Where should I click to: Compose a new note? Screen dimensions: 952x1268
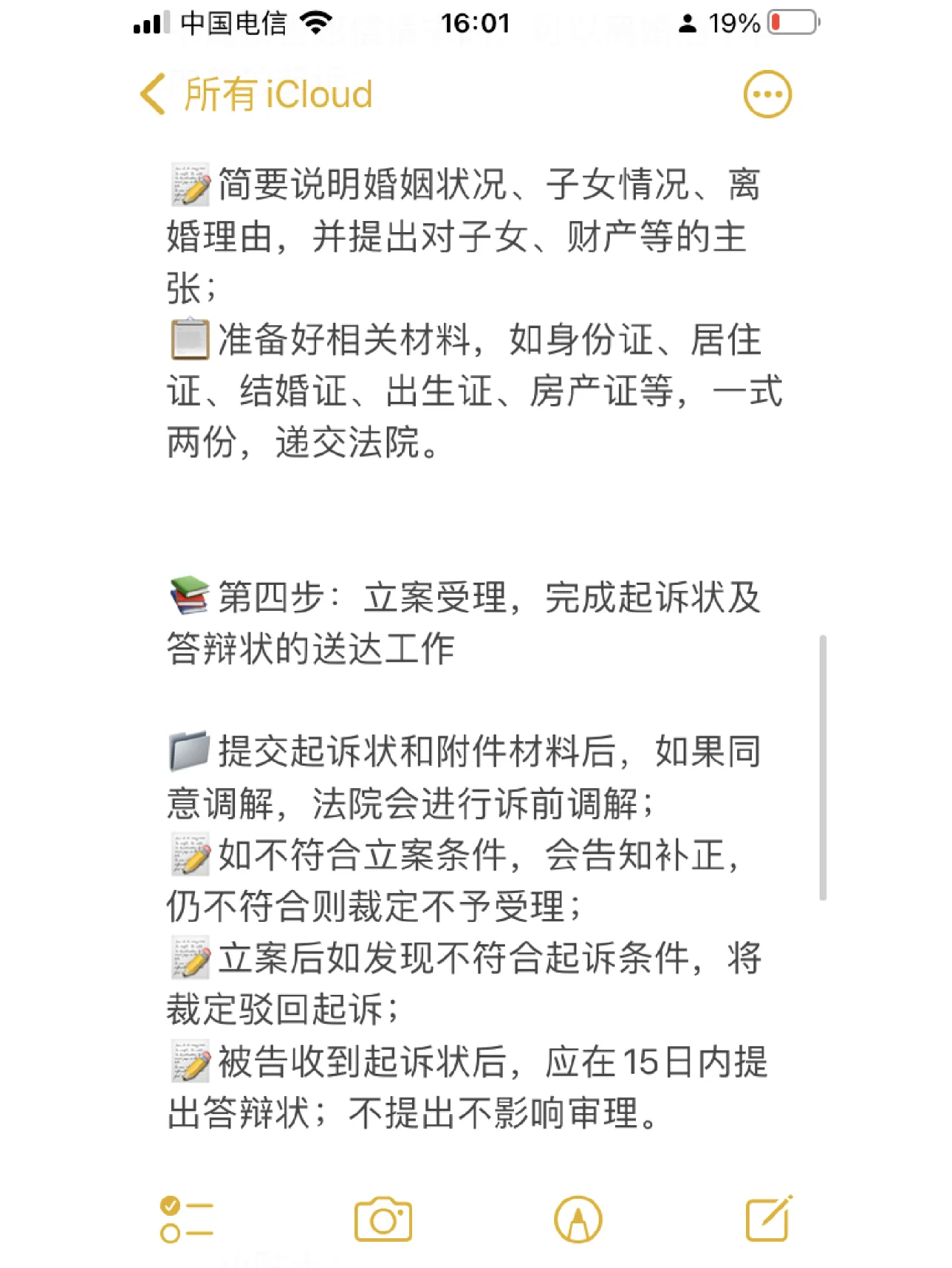(768, 1219)
